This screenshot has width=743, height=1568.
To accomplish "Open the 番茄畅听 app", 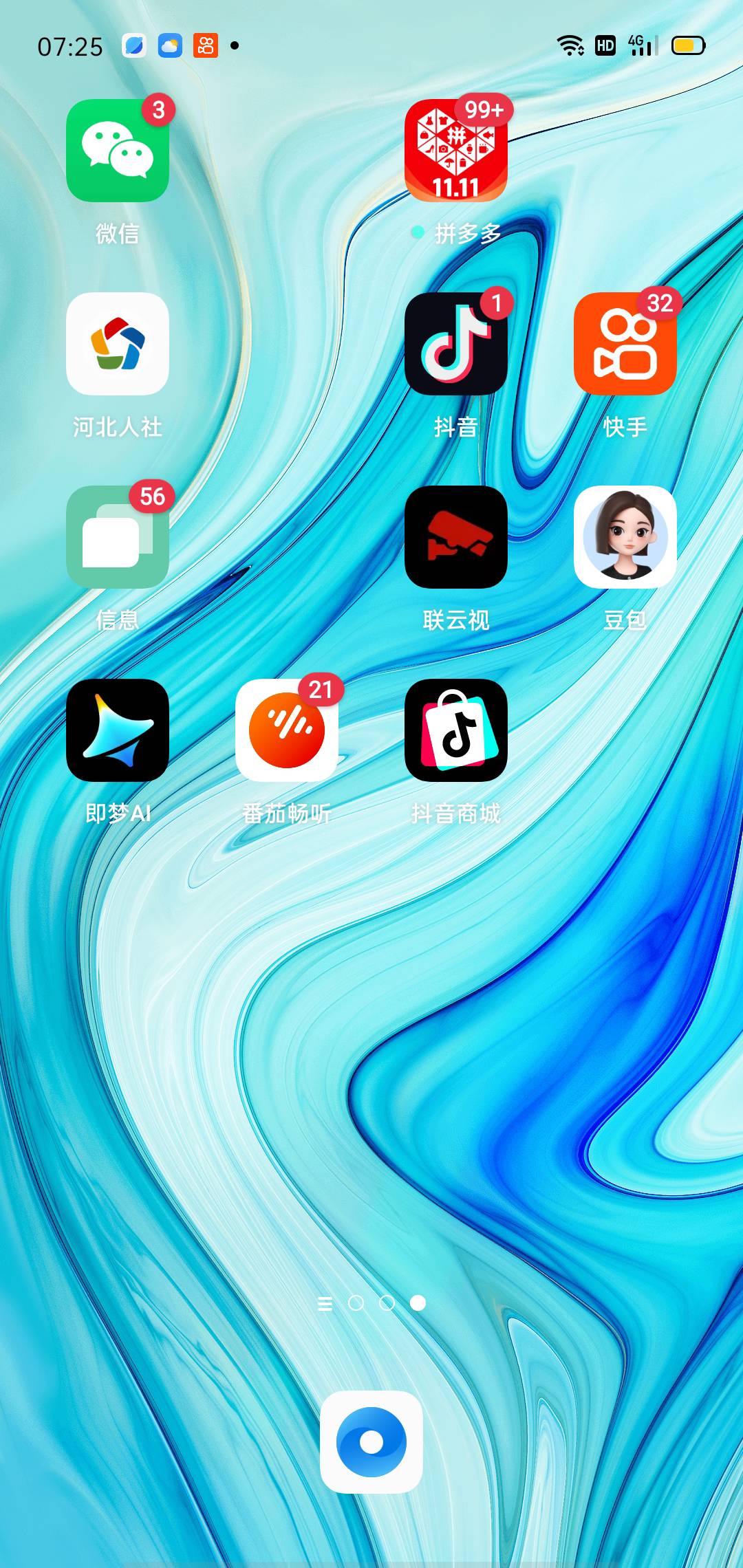I will pyautogui.click(x=287, y=730).
